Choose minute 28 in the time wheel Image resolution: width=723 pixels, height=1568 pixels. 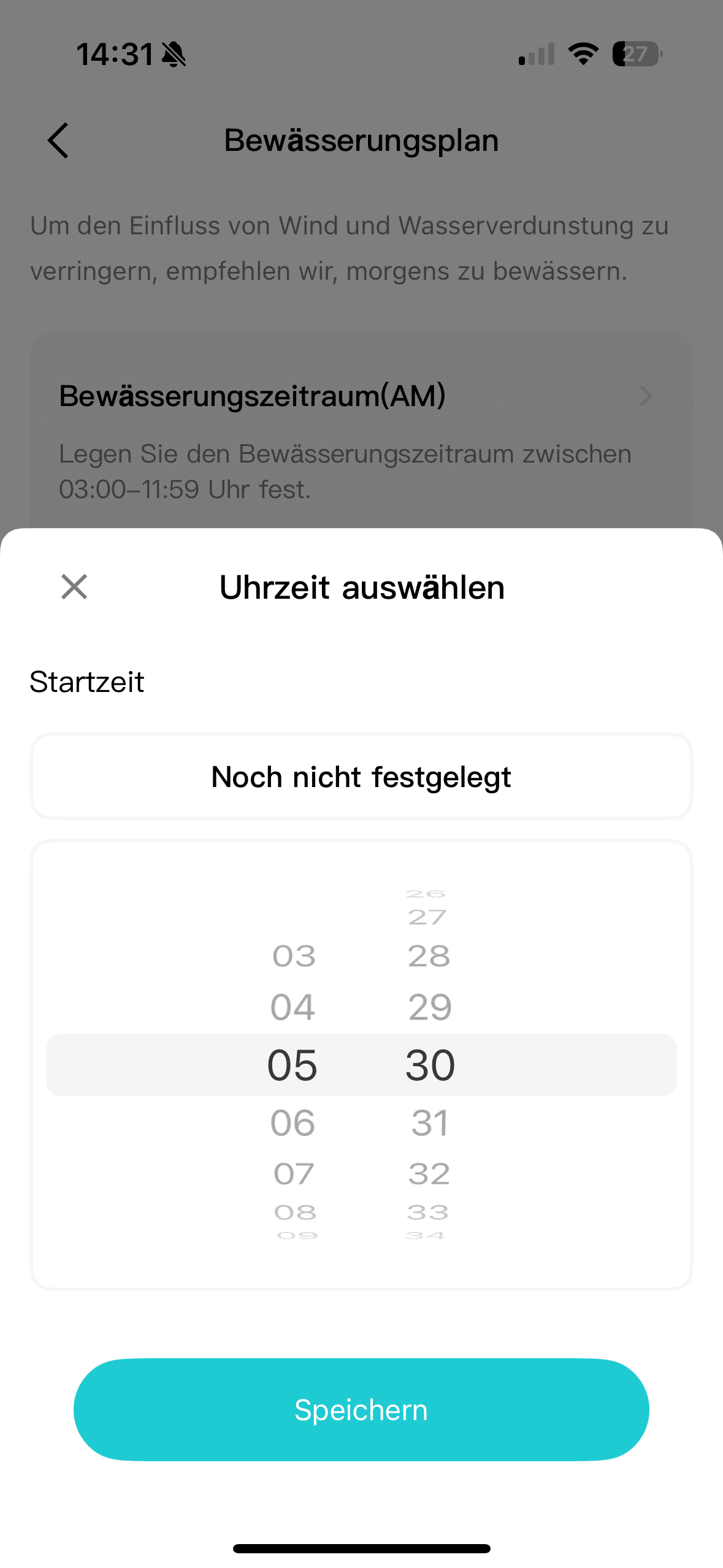point(429,956)
